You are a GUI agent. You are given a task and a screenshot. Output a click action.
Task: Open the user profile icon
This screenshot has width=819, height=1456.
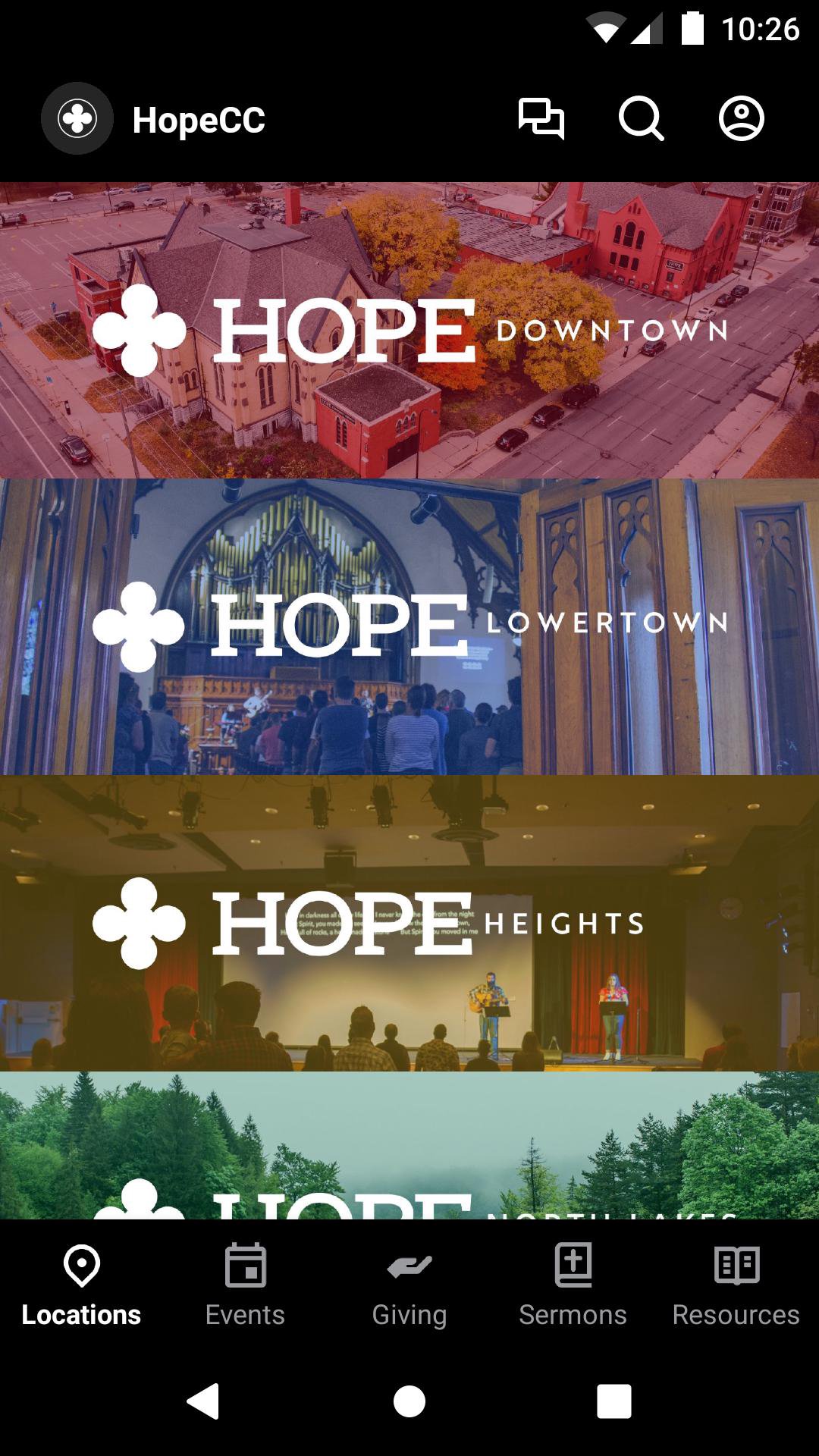(x=741, y=119)
